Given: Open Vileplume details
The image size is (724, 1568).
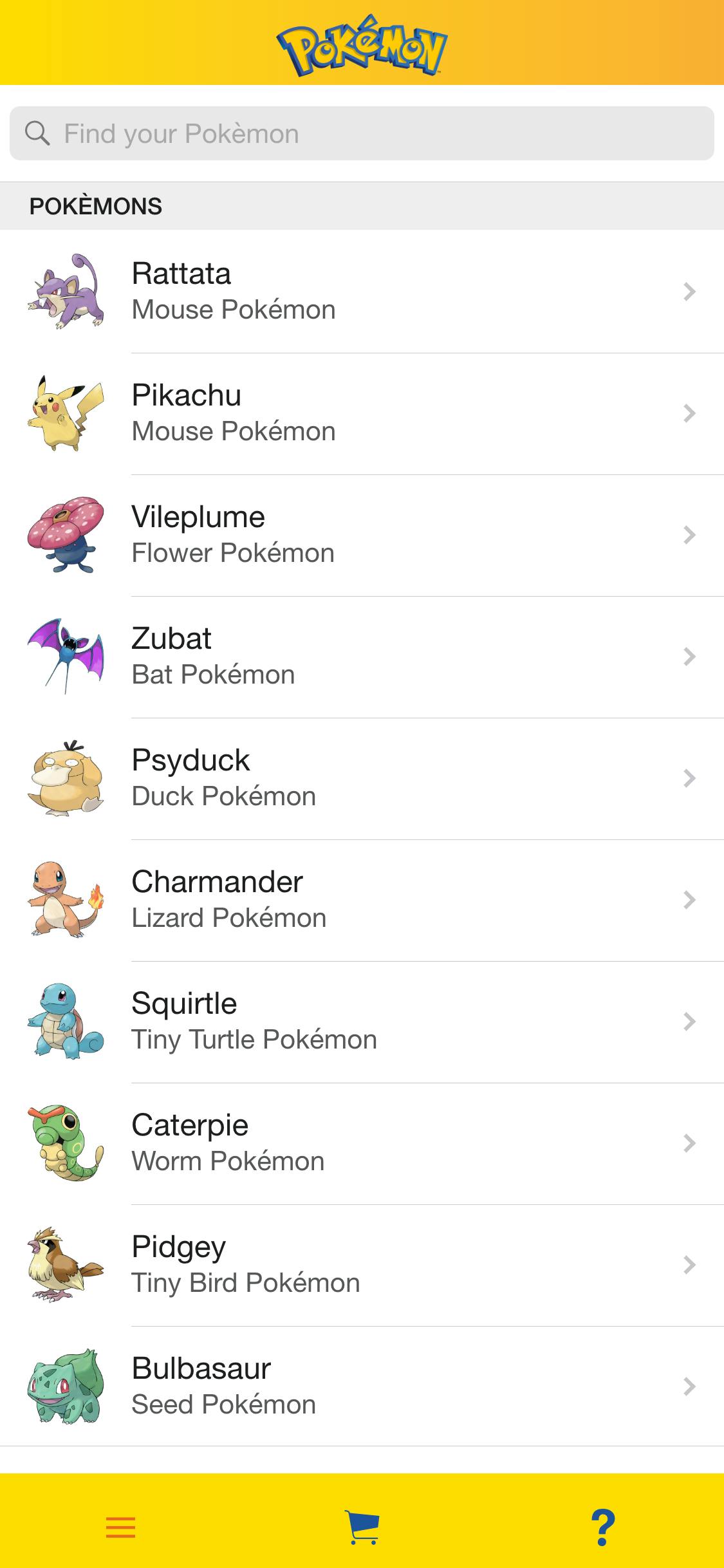Looking at the screenshot, I should click(362, 536).
